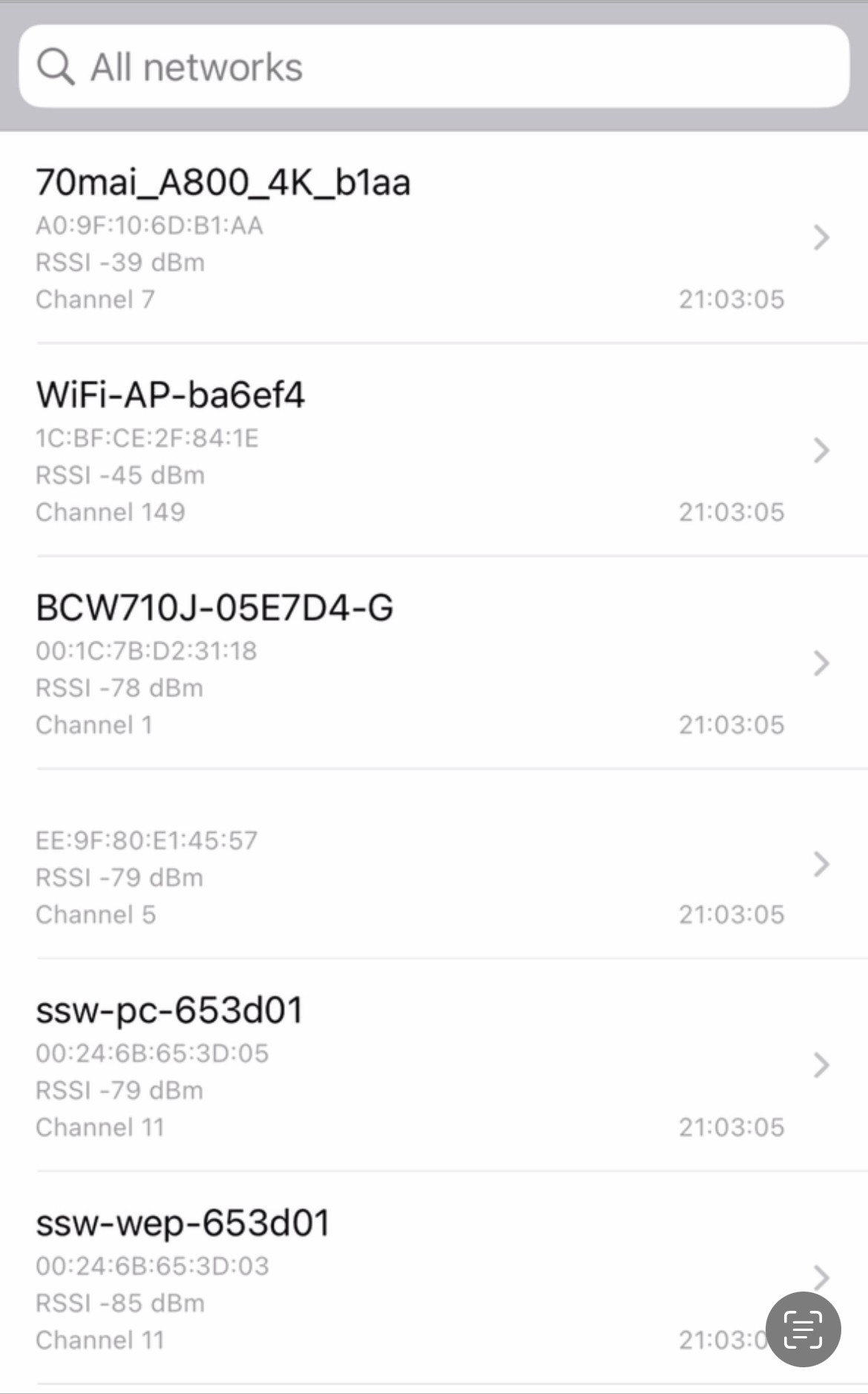Open the chevron next to BCW710J-05E7D4-G
Screen dimensions: 868x1394
point(821,663)
